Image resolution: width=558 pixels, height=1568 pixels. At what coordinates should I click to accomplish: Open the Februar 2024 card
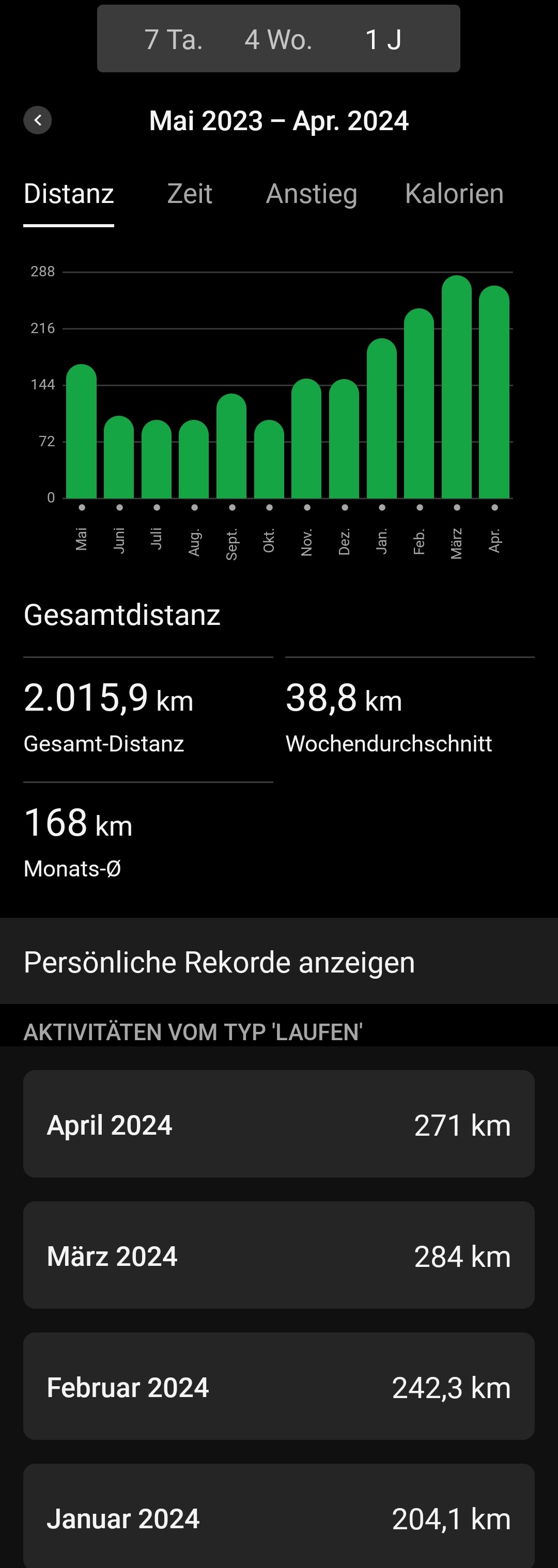tap(279, 1387)
